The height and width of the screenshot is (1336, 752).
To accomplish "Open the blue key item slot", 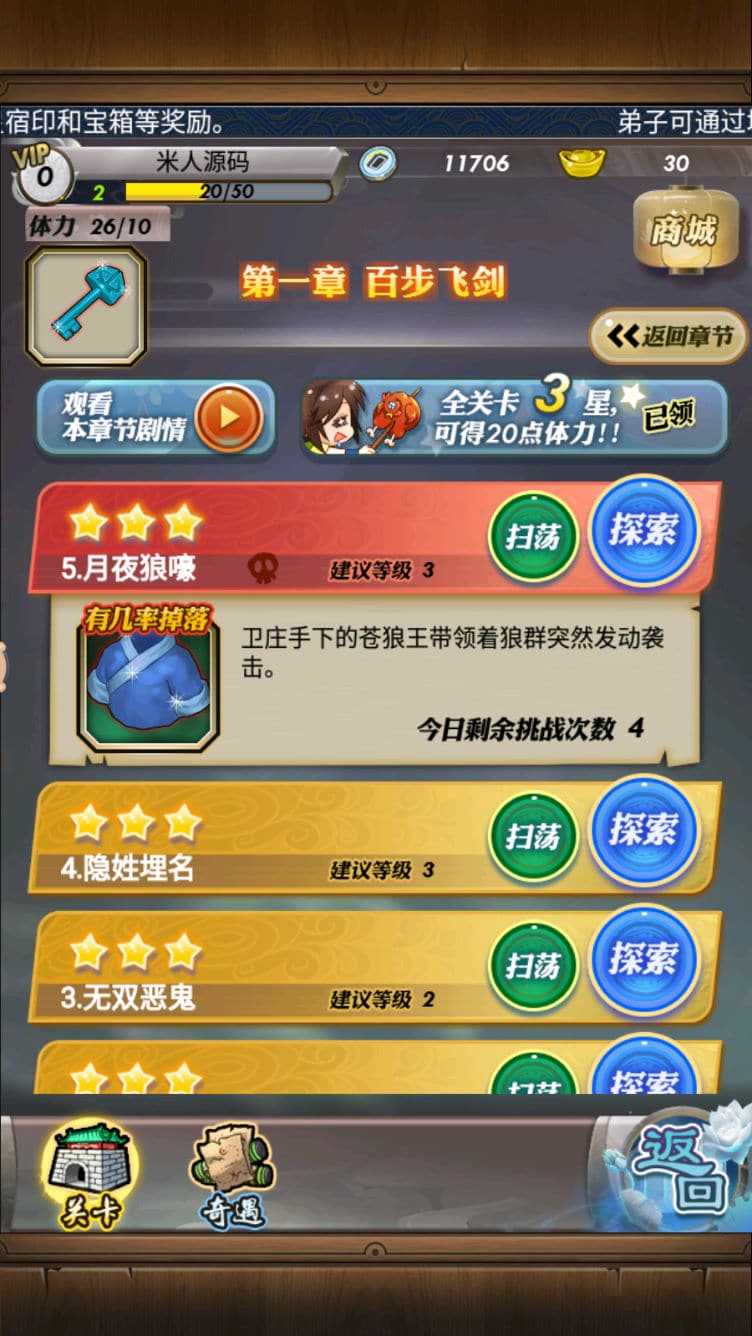I will point(86,306).
